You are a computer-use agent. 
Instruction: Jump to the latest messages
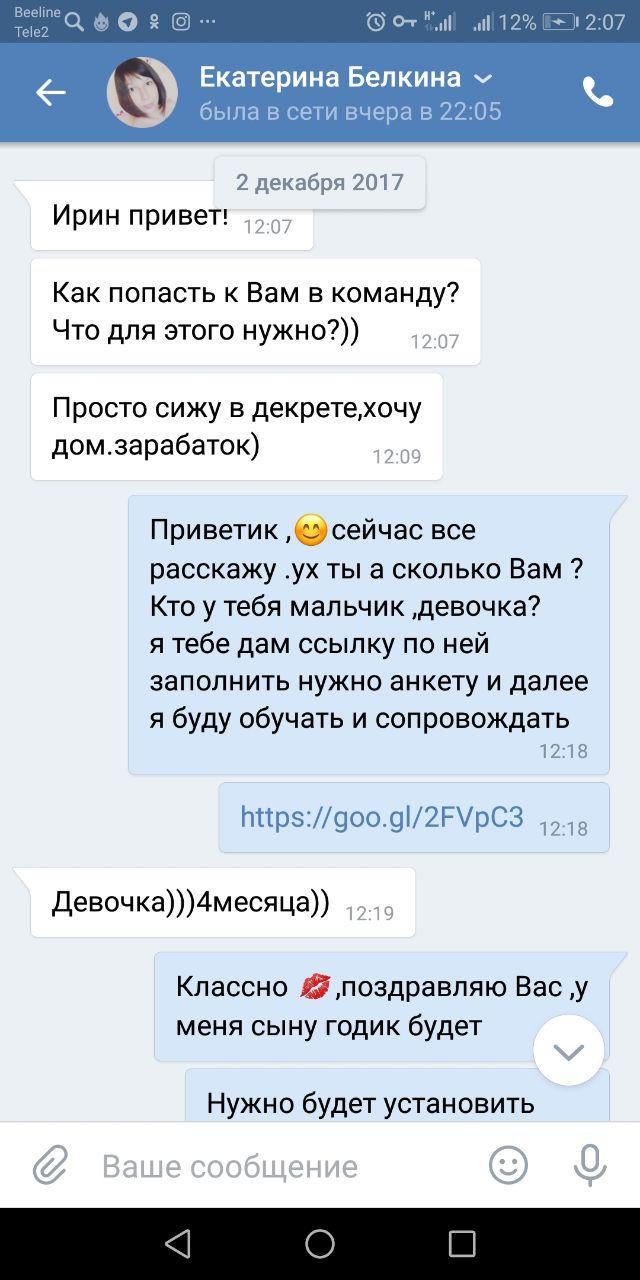click(568, 1050)
